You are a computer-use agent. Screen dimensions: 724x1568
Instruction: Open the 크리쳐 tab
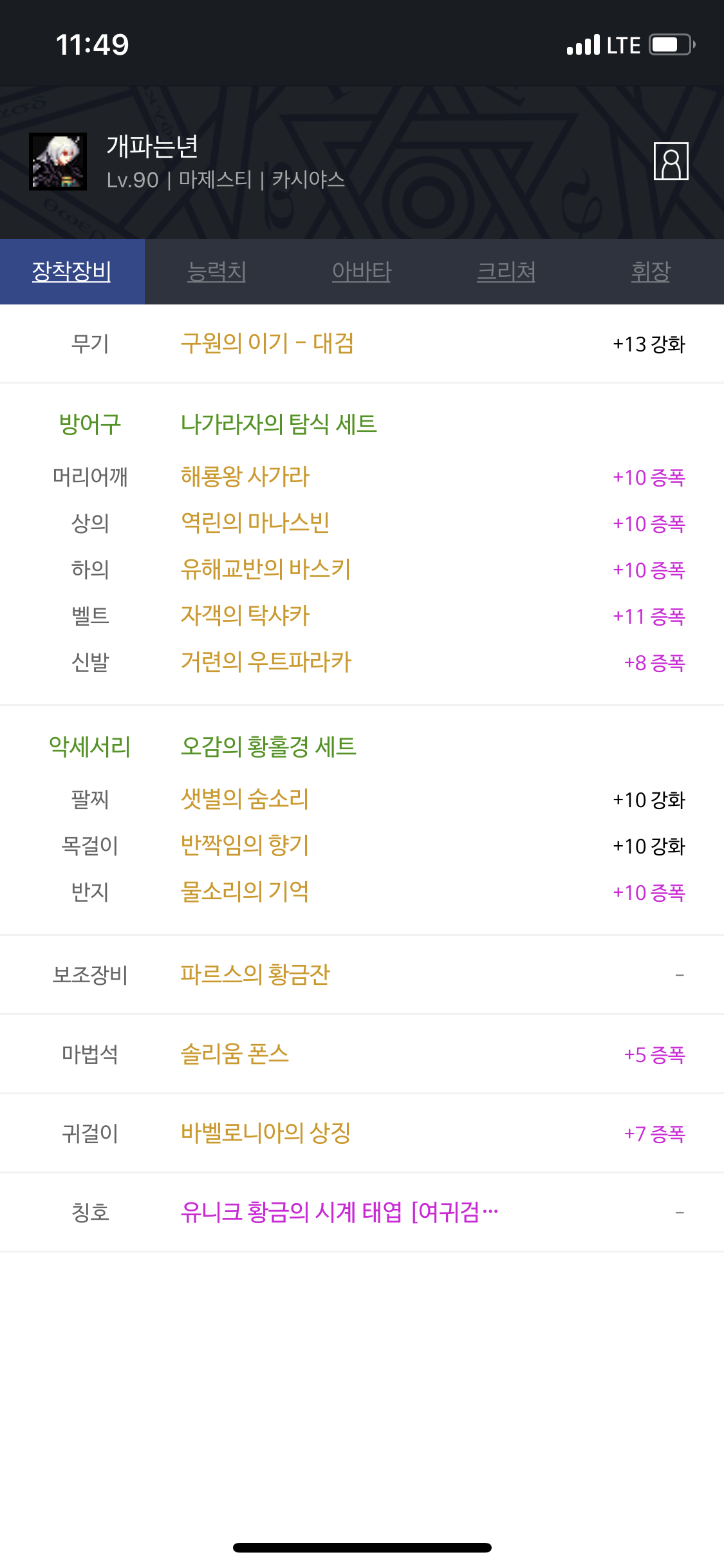pyautogui.click(x=506, y=272)
